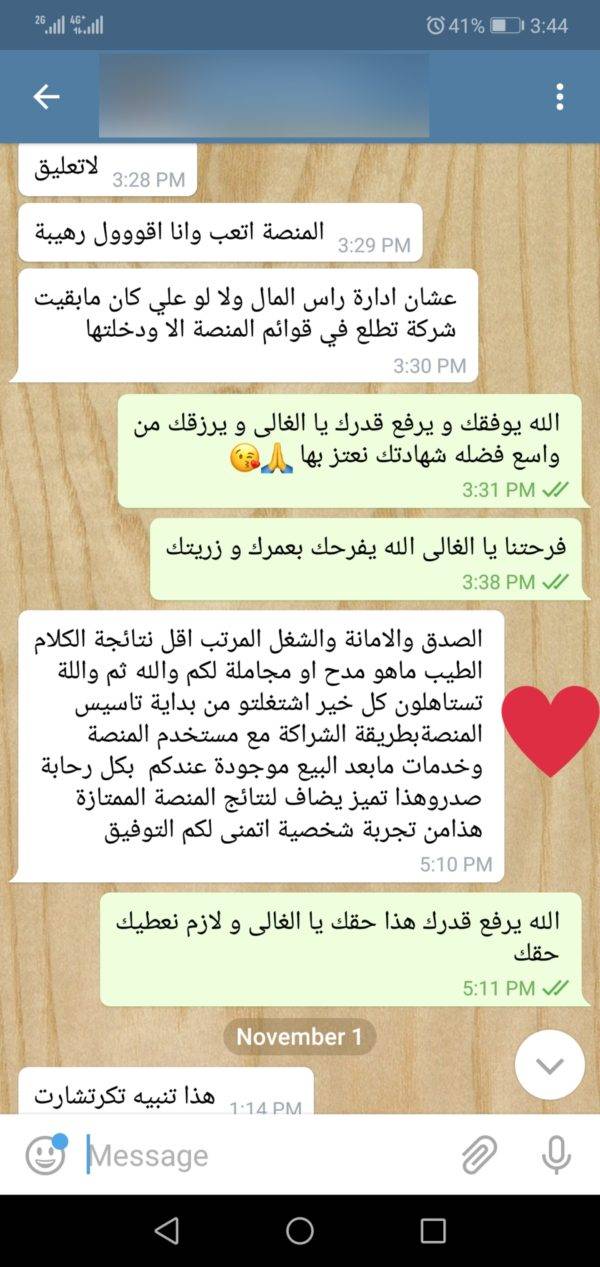Open the blurred chat title in the header
This screenshot has width=600, height=1267.
click(264, 96)
